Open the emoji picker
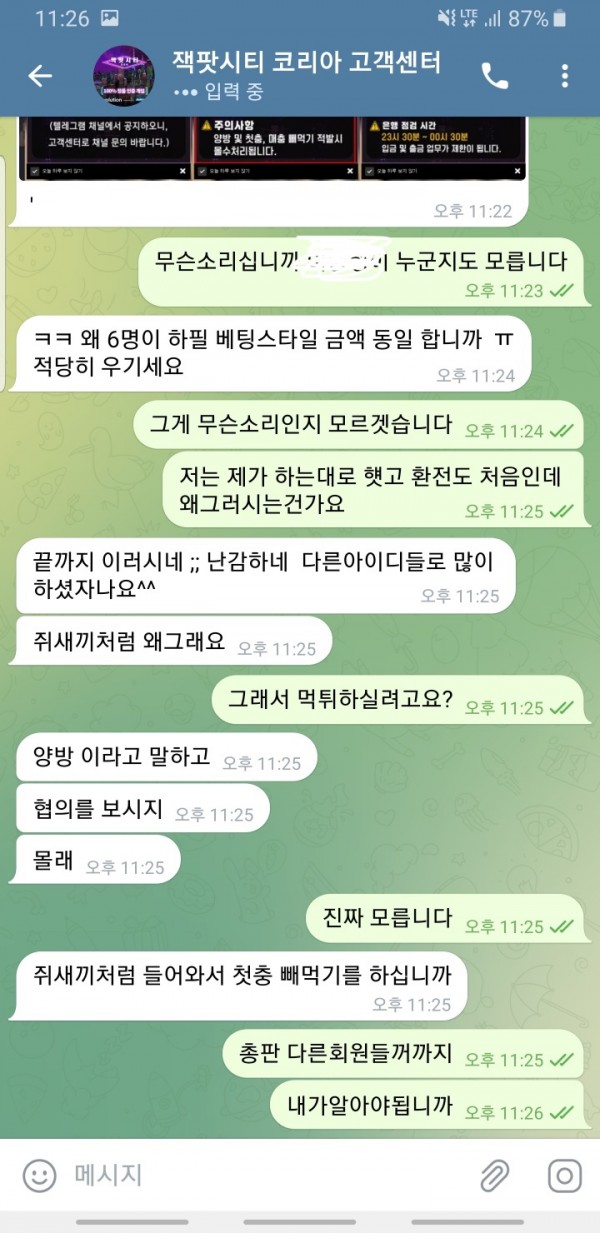The image size is (600, 1233). click(39, 1175)
